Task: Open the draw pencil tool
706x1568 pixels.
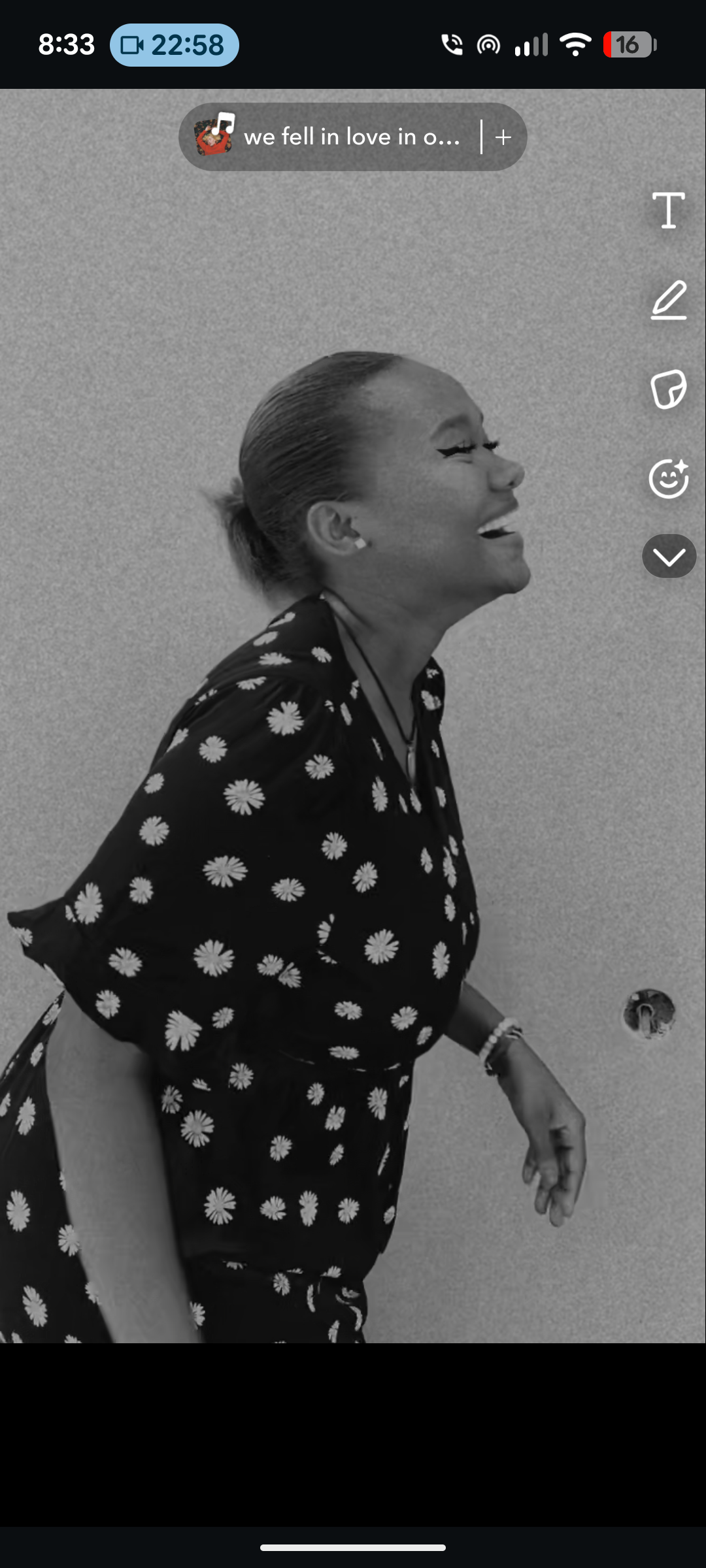Action: click(x=668, y=301)
